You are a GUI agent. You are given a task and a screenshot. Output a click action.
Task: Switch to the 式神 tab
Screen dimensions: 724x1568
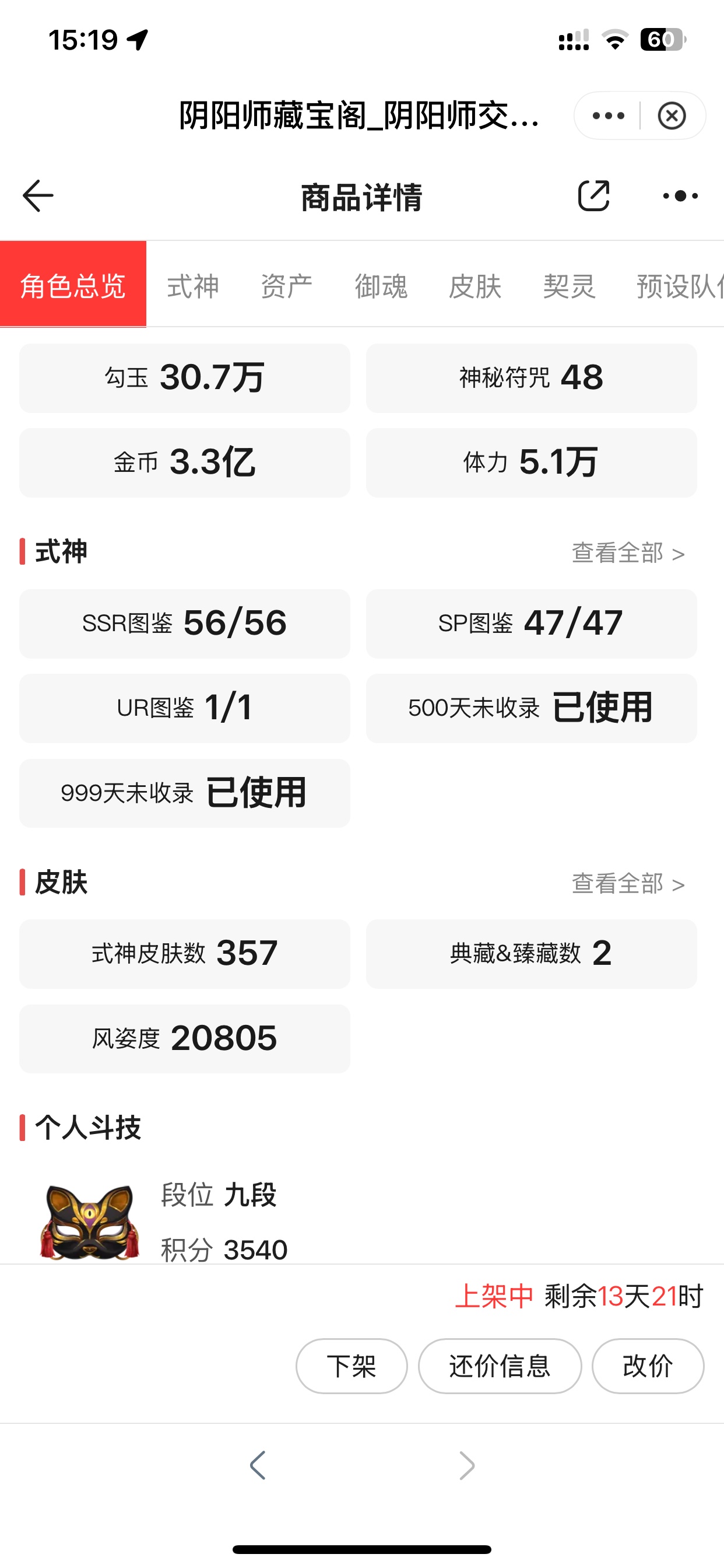[193, 286]
